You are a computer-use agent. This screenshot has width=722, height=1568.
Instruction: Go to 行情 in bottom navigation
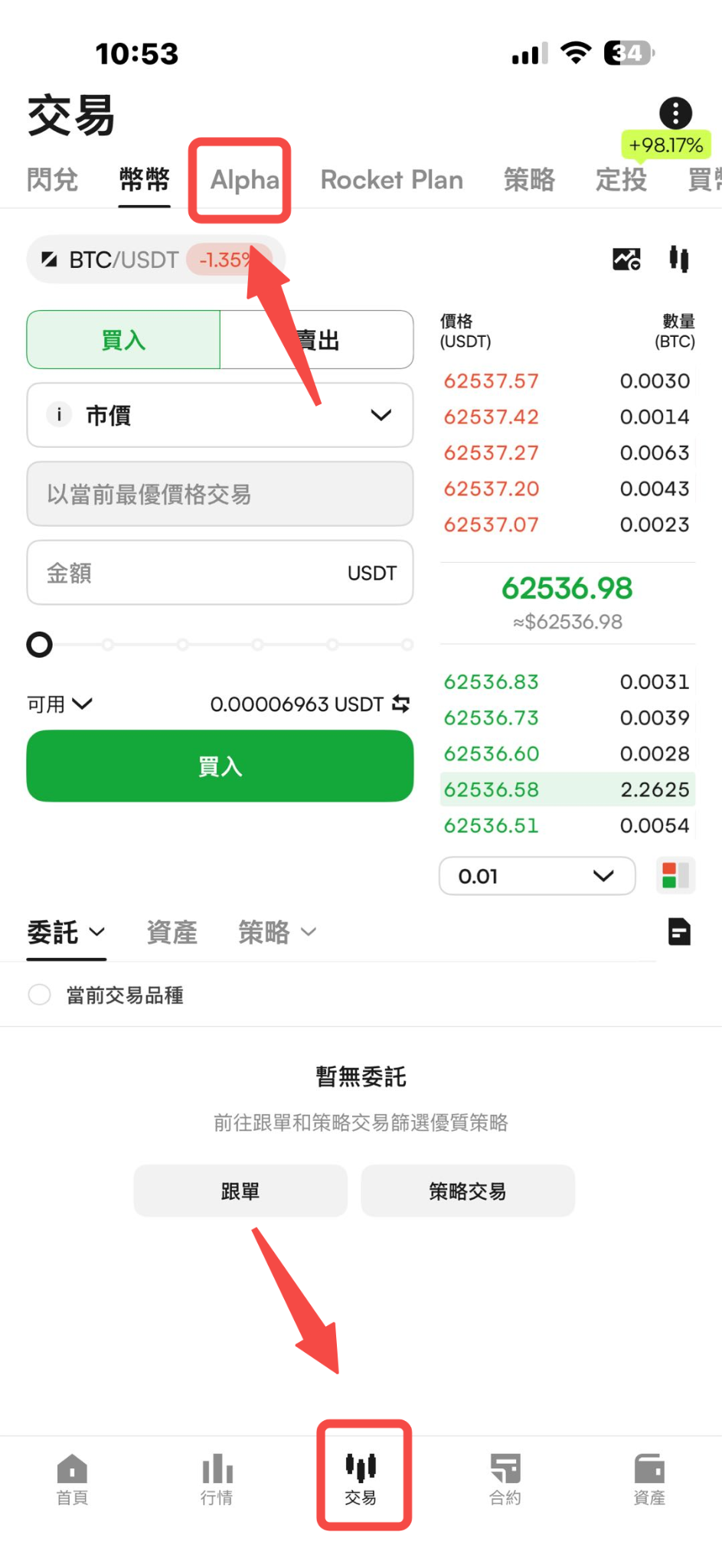pyautogui.click(x=217, y=1479)
